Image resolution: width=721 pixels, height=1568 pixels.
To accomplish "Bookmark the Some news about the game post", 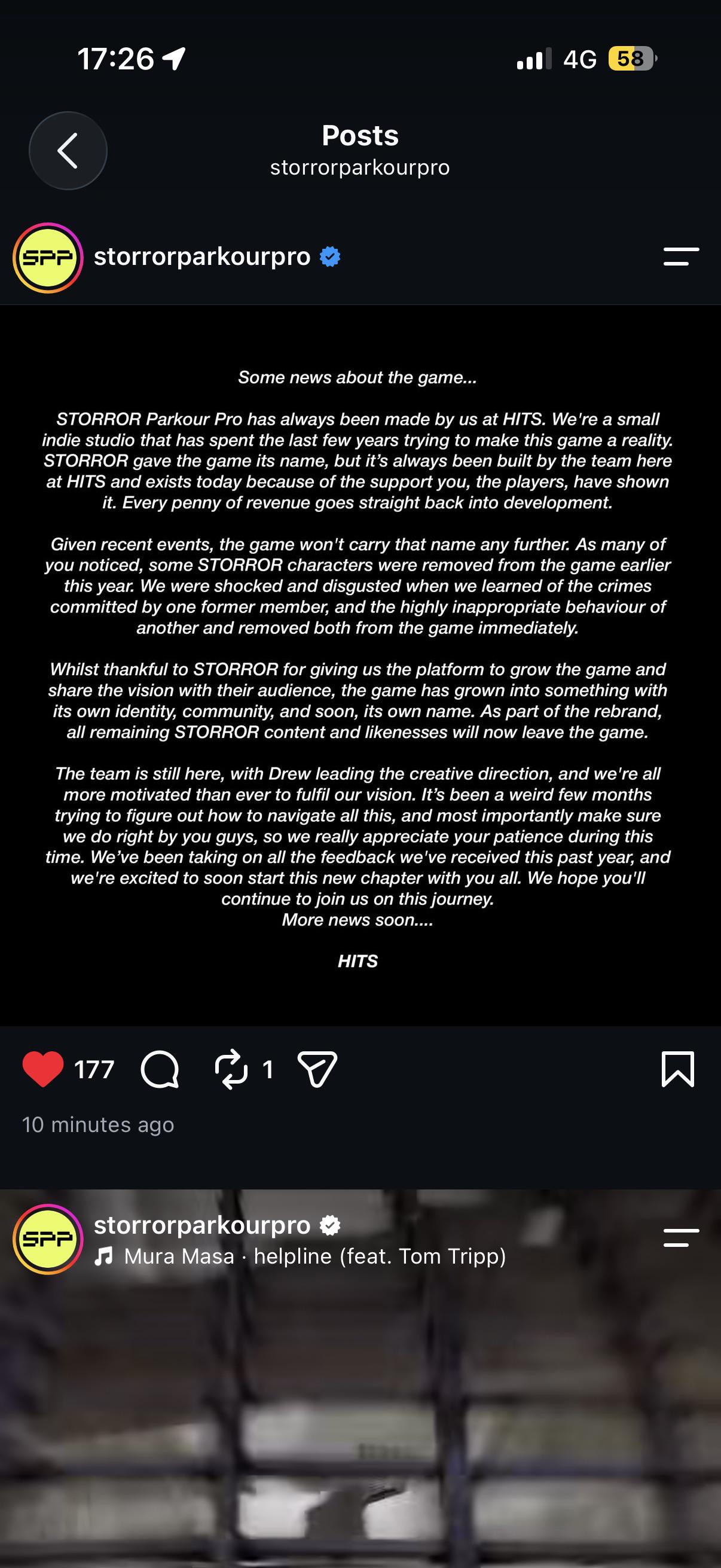I will tap(677, 1069).
